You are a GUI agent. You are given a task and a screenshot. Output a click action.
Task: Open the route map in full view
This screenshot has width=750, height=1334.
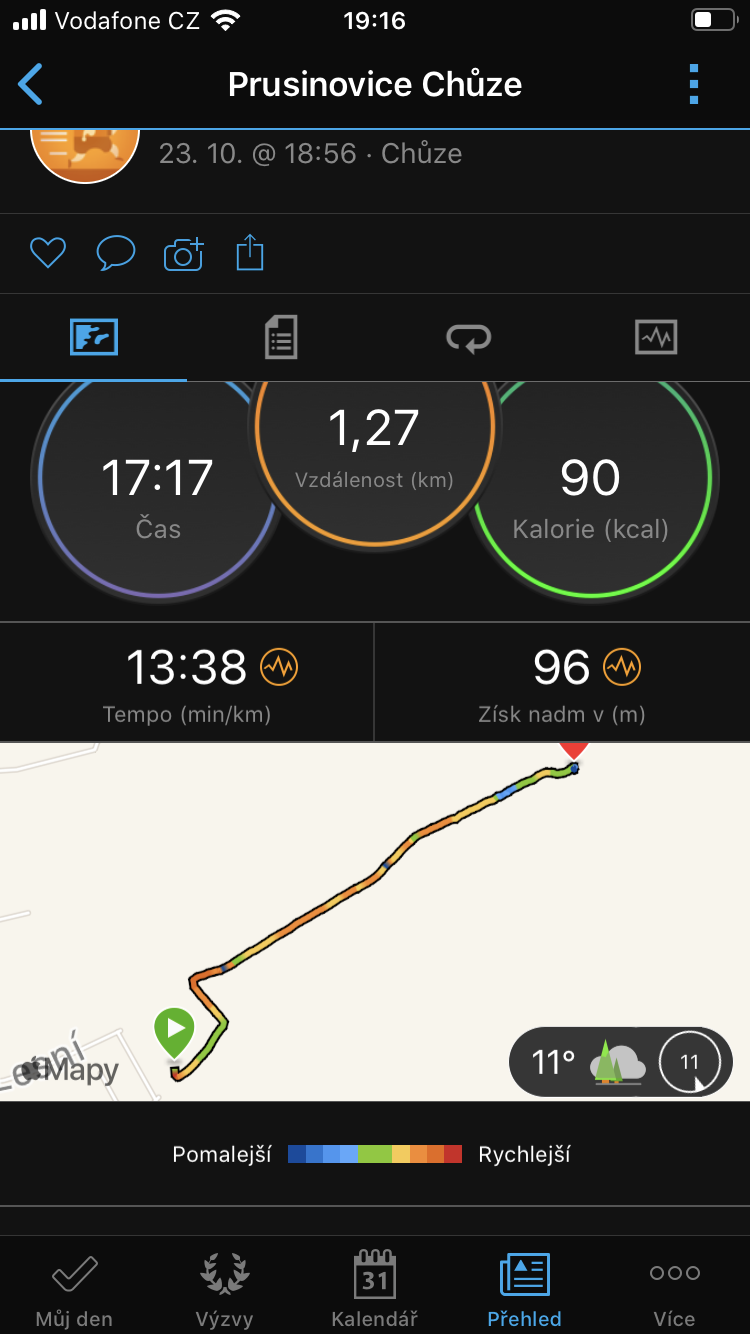[375, 921]
